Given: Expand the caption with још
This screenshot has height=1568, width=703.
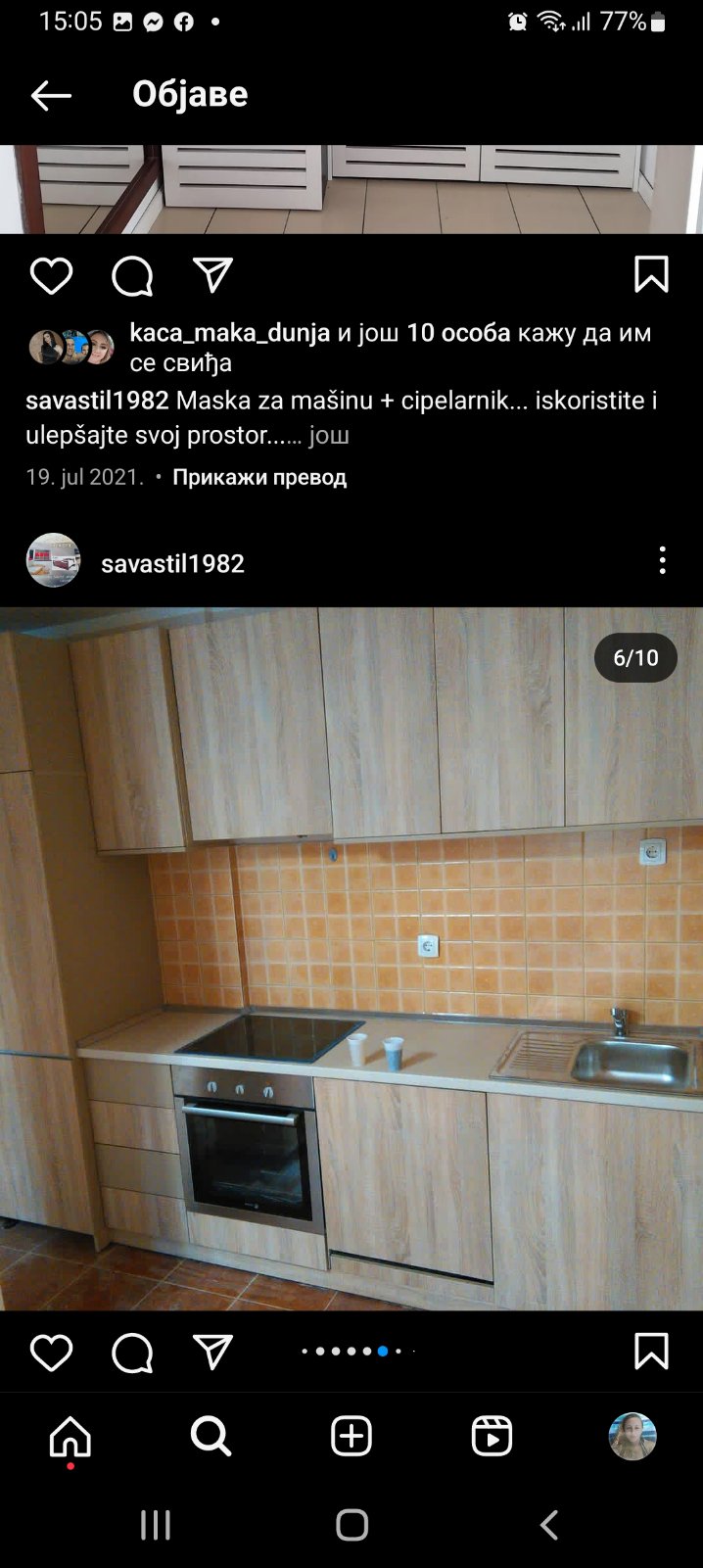Looking at the screenshot, I should click(329, 435).
